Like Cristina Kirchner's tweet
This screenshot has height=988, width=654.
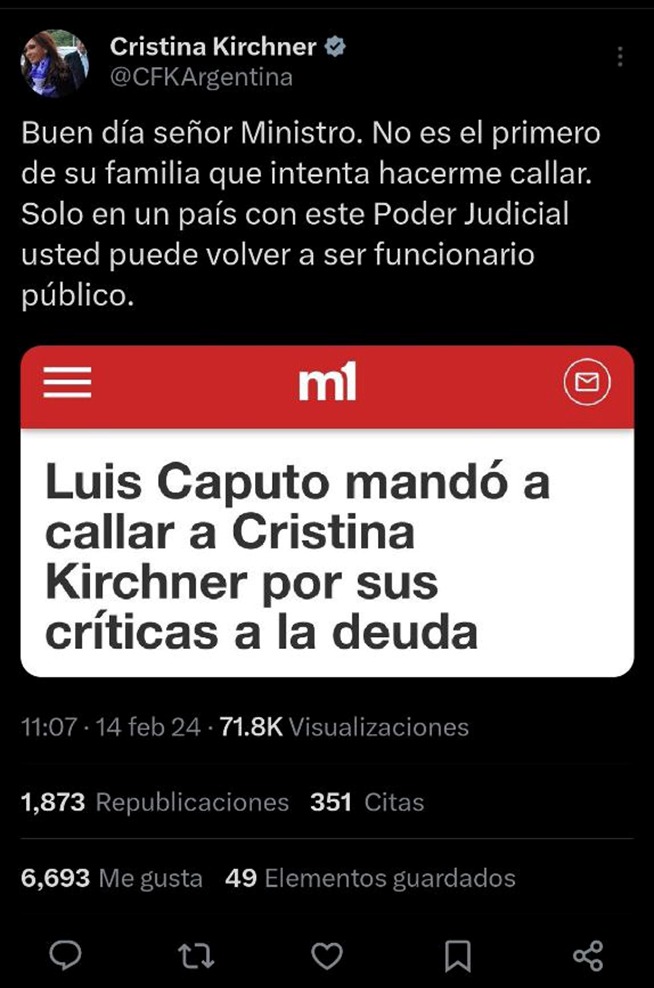coord(327,956)
